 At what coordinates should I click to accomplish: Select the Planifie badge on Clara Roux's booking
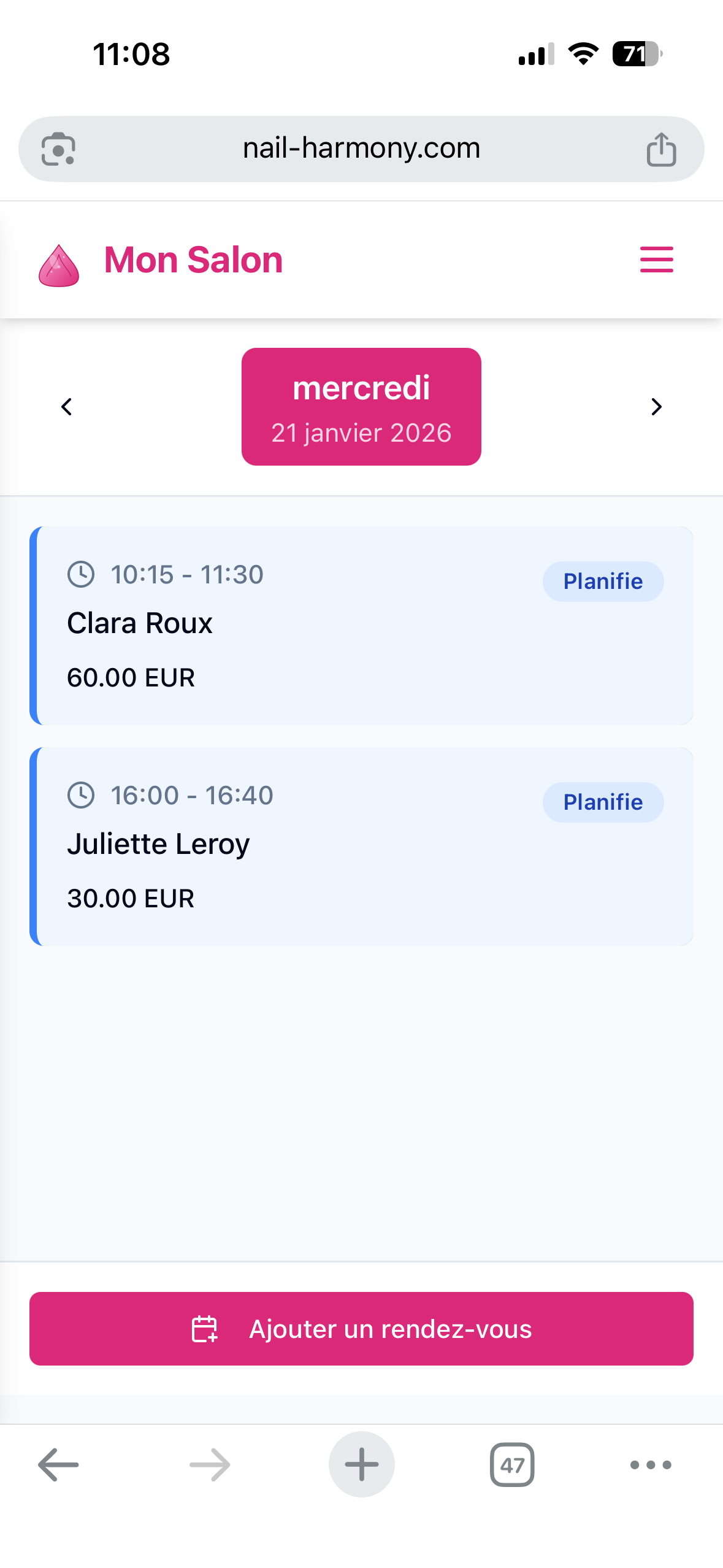(x=602, y=581)
